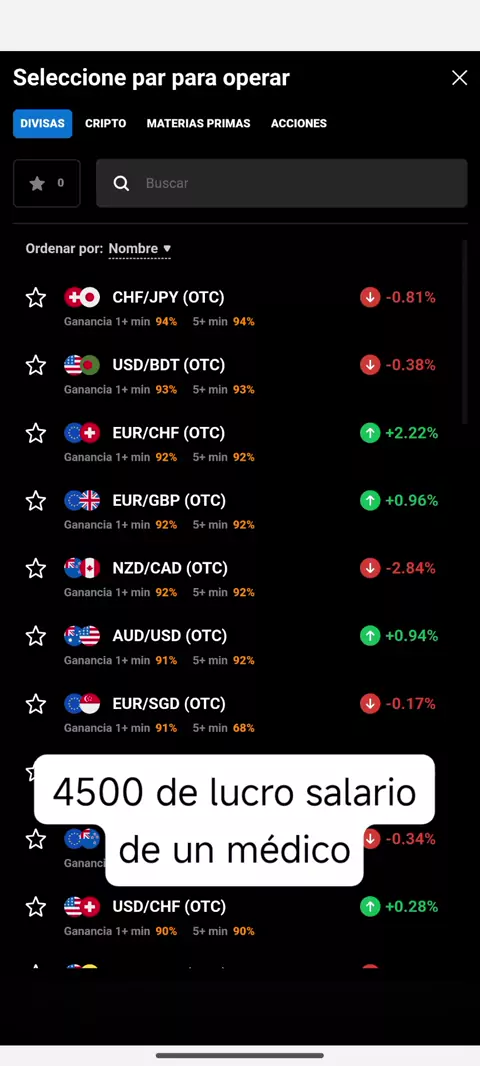Star the USD/BDT (OTC) pair
The height and width of the screenshot is (1066, 480).
click(35, 366)
